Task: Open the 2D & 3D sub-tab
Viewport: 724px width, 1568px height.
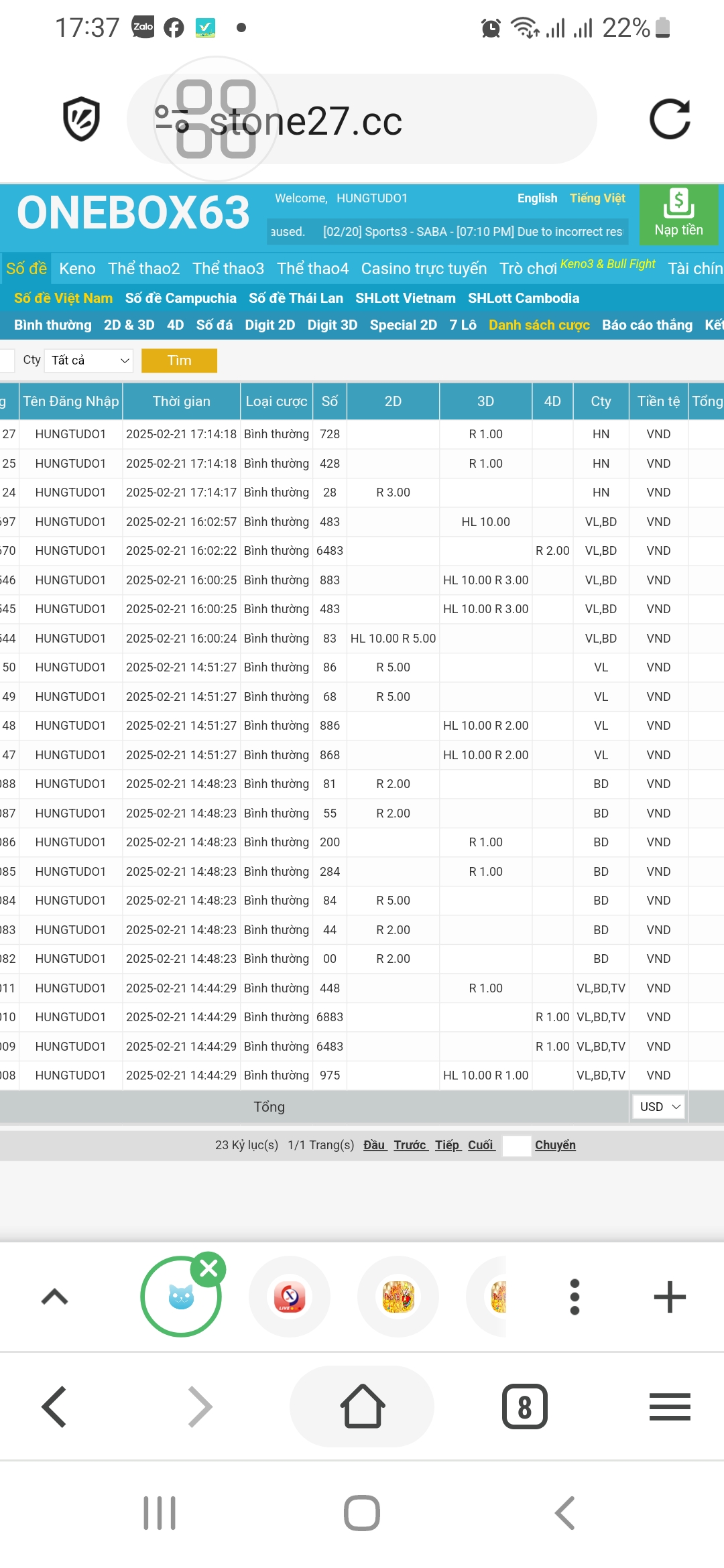Action: coord(129,325)
